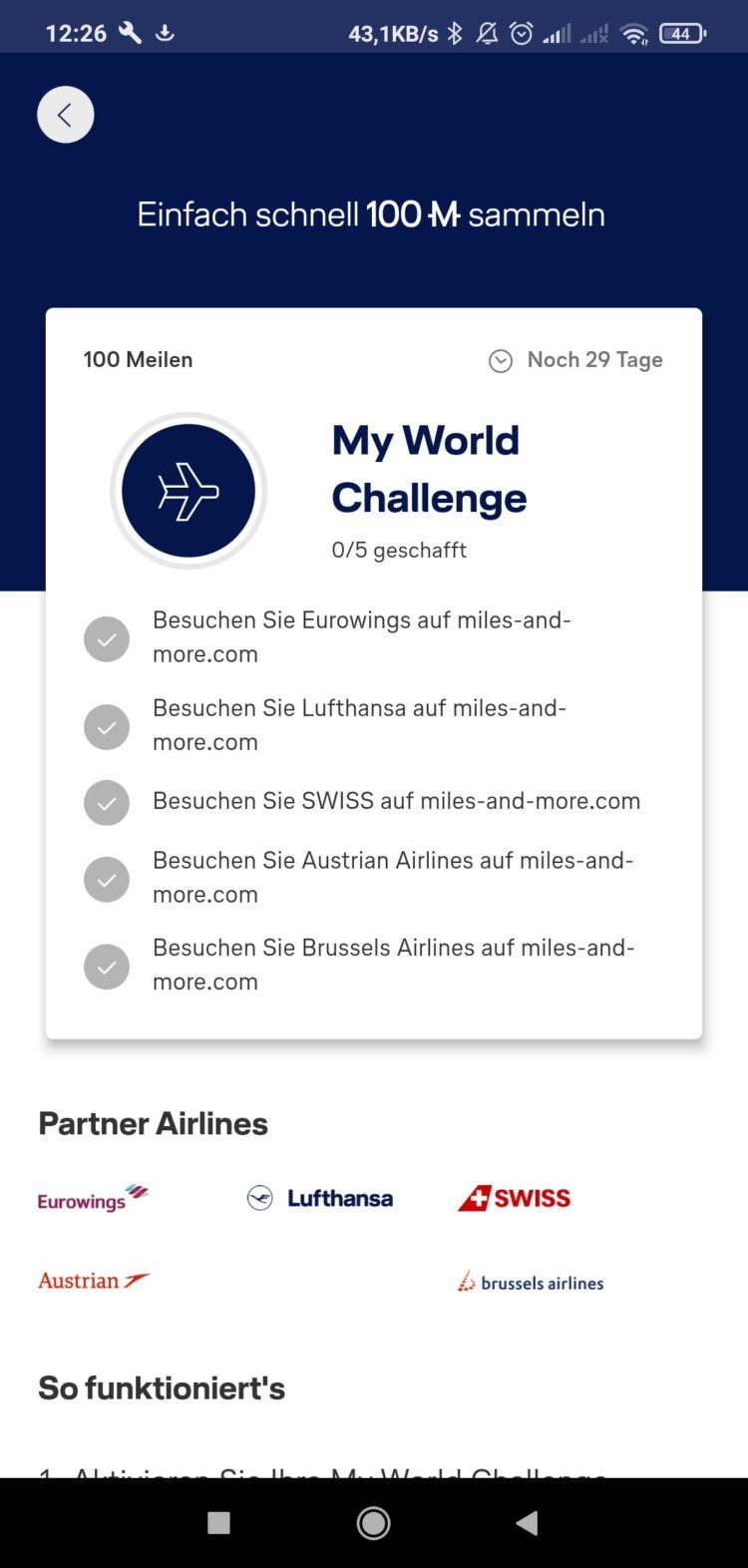The width and height of the screenshot is (748, 1568).
Task: Tap the clock icon next to Noch 29 Tage
Action: [500, 360]
